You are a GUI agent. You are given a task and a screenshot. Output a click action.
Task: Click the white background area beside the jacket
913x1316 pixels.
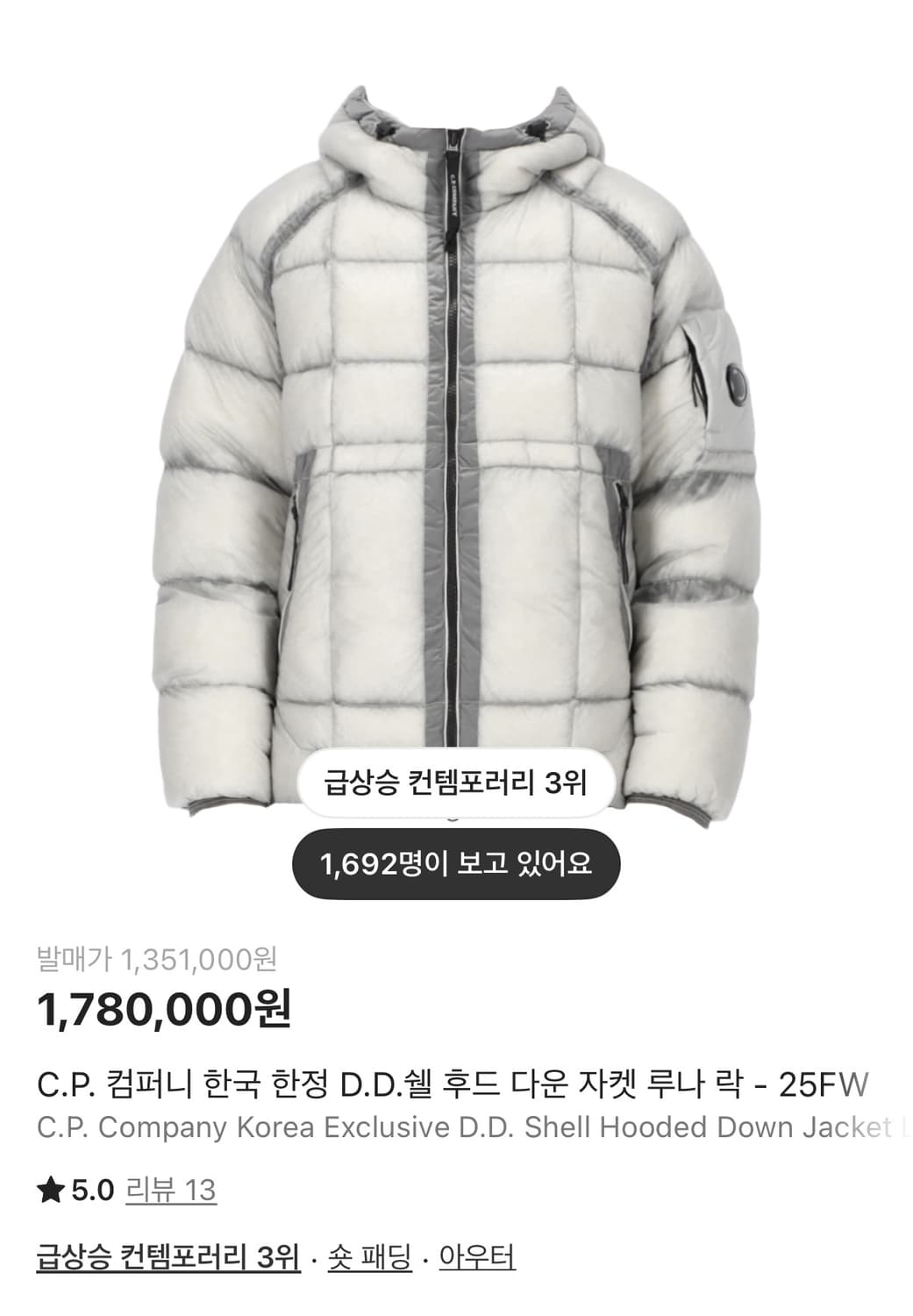tap(105, 263)
